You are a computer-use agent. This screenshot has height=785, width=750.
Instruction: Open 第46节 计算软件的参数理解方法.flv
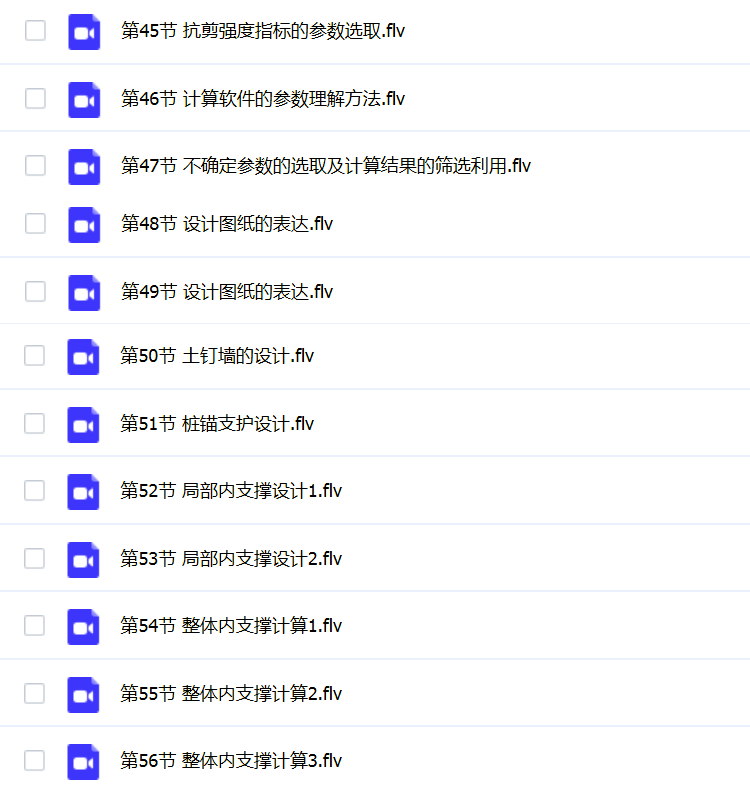coord(262,99)
